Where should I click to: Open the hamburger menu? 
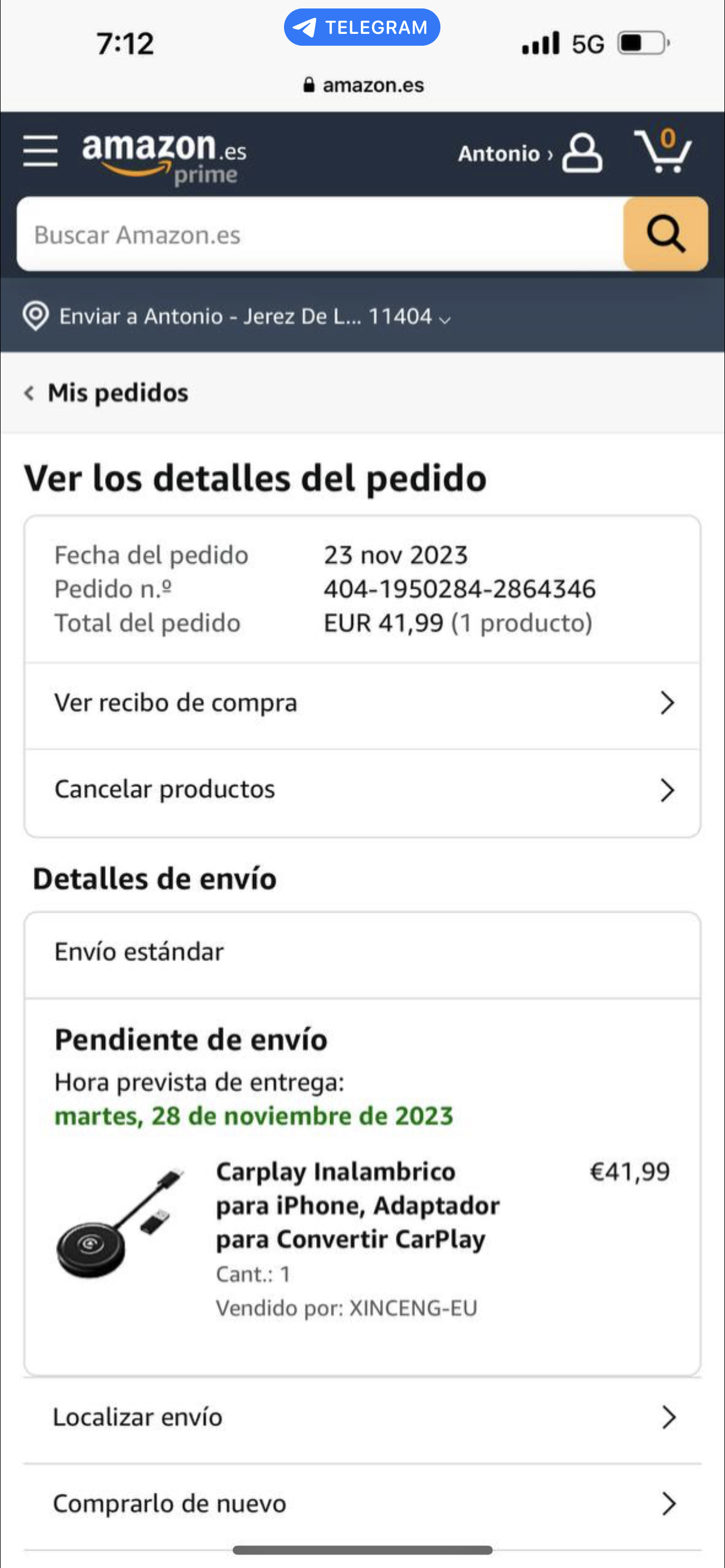(40, 151)
